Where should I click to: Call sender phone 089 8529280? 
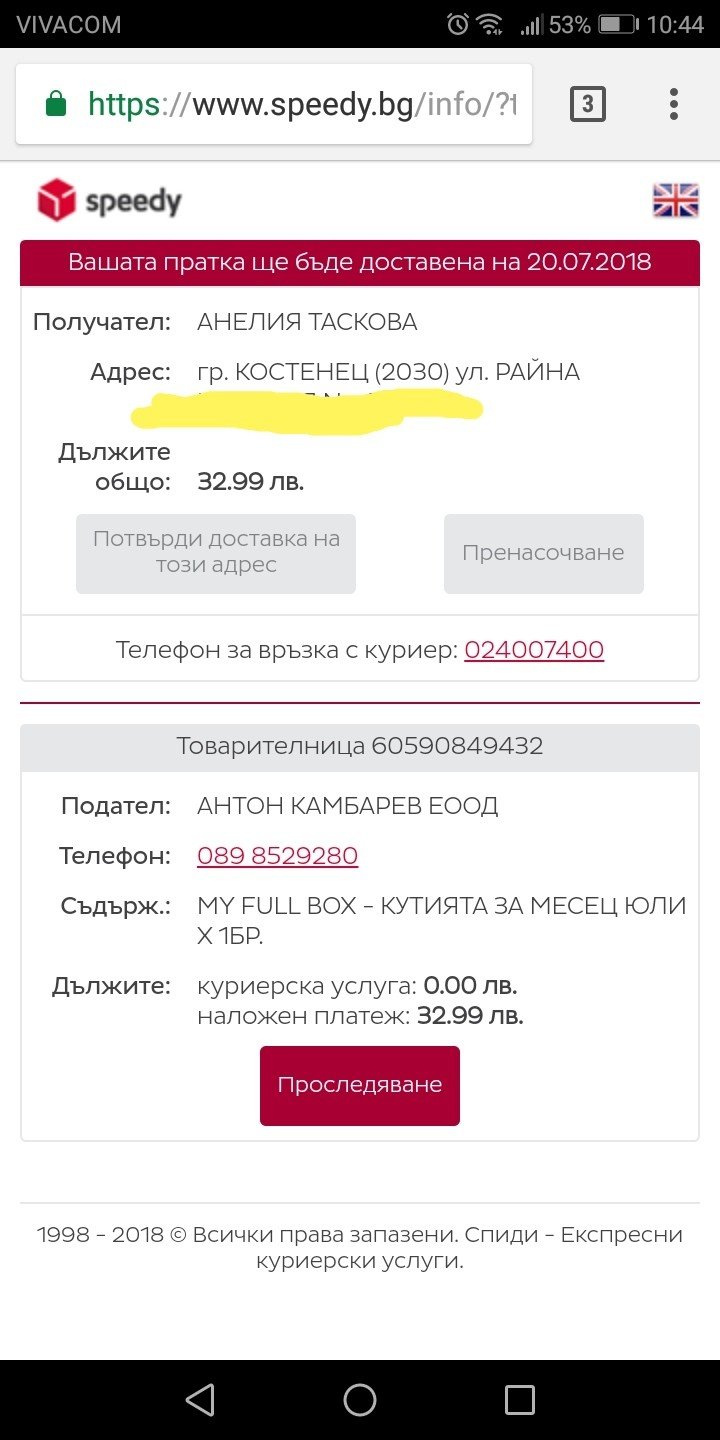click(277, 856)
